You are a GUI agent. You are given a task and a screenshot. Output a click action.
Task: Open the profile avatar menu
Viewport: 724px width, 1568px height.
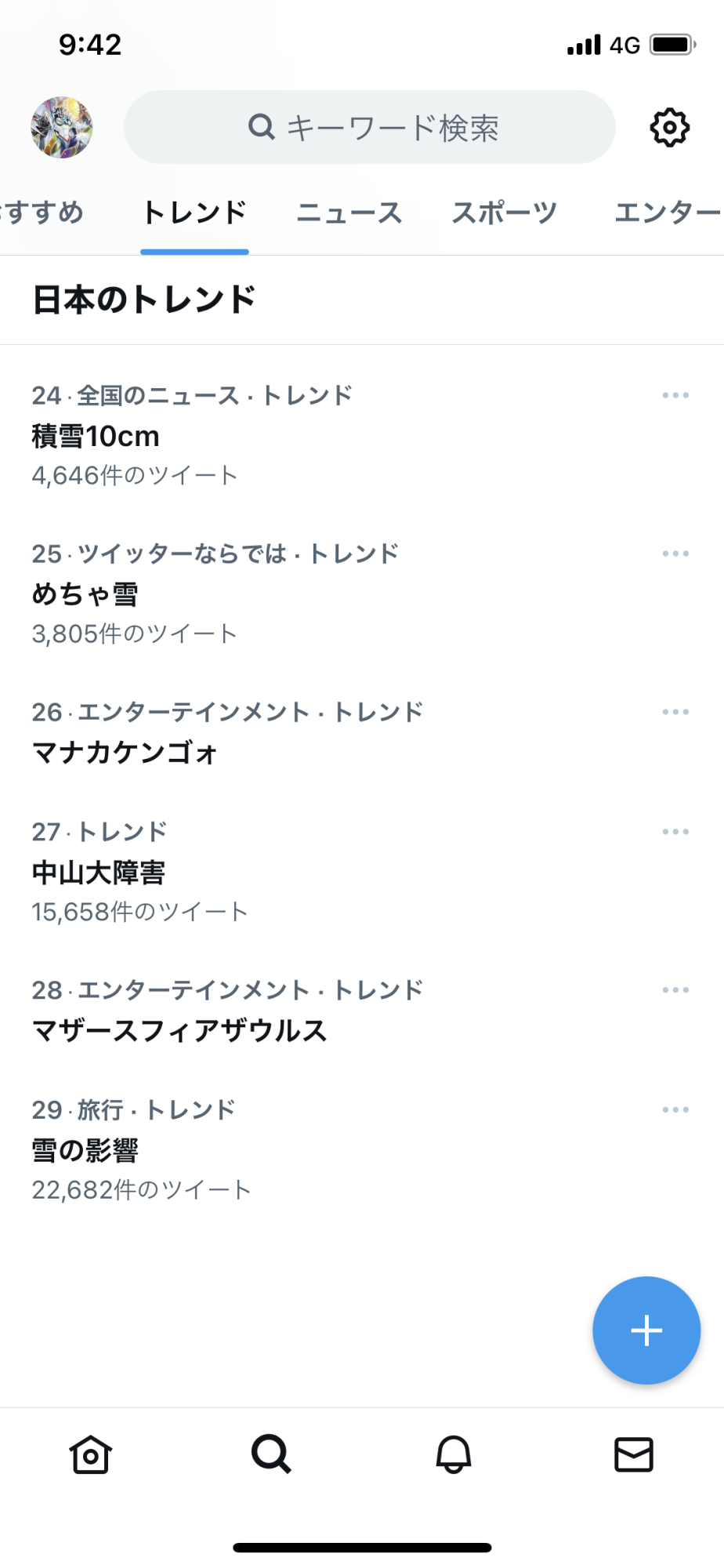point(62,128)
